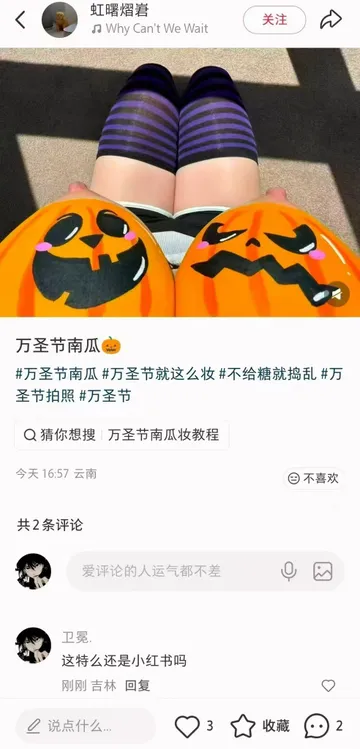Attach an image to comment

pos(323,571)
